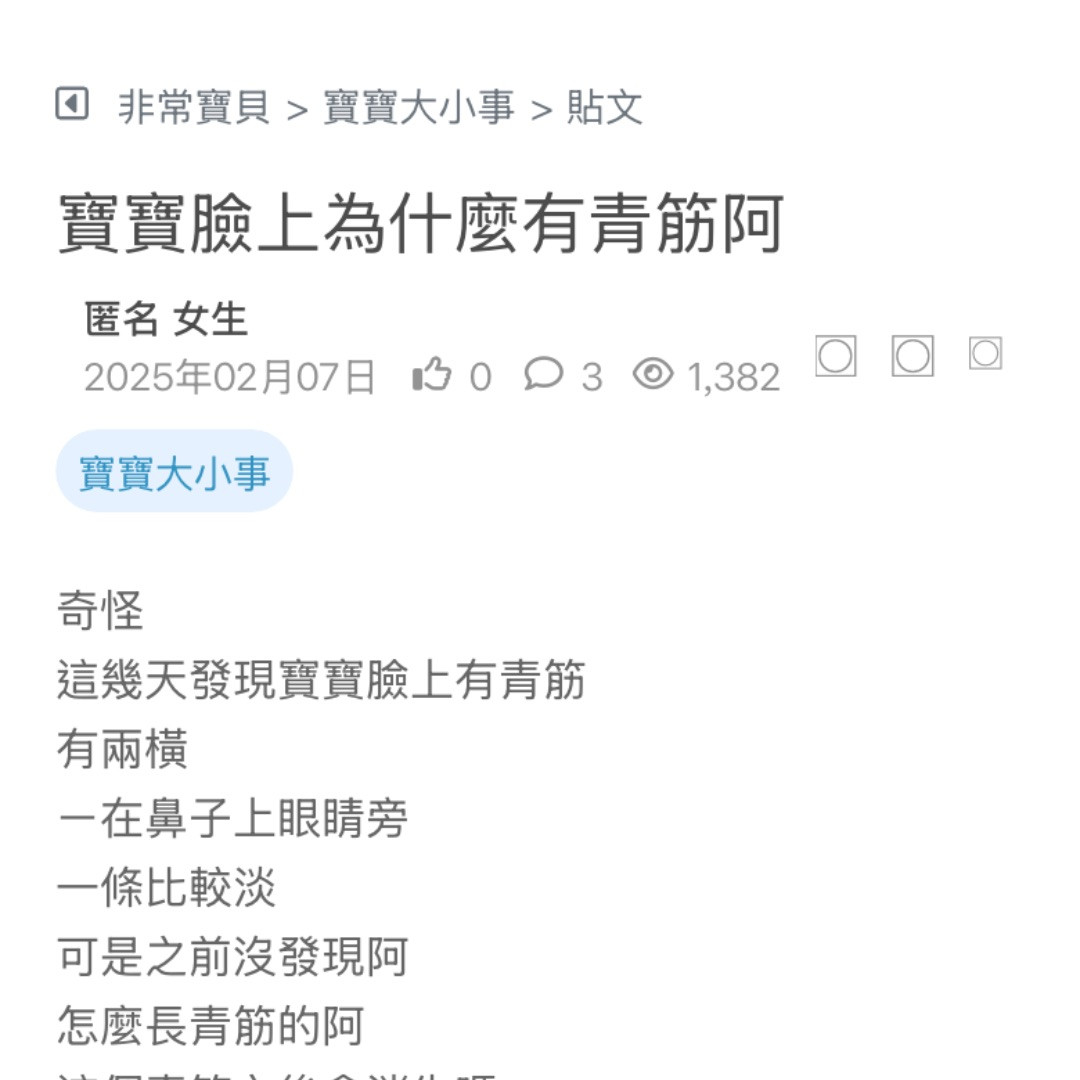Select the 寶寶大小事 tag chip
The height and width of the screenshot is (1080, 1080).
(x=174, y=472)
